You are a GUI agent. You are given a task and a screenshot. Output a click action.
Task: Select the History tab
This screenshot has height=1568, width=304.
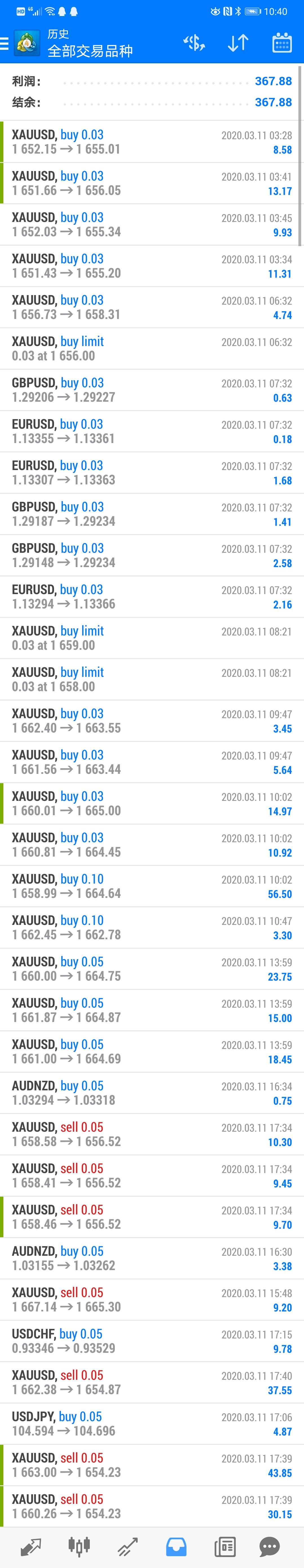coord(176,1546)
